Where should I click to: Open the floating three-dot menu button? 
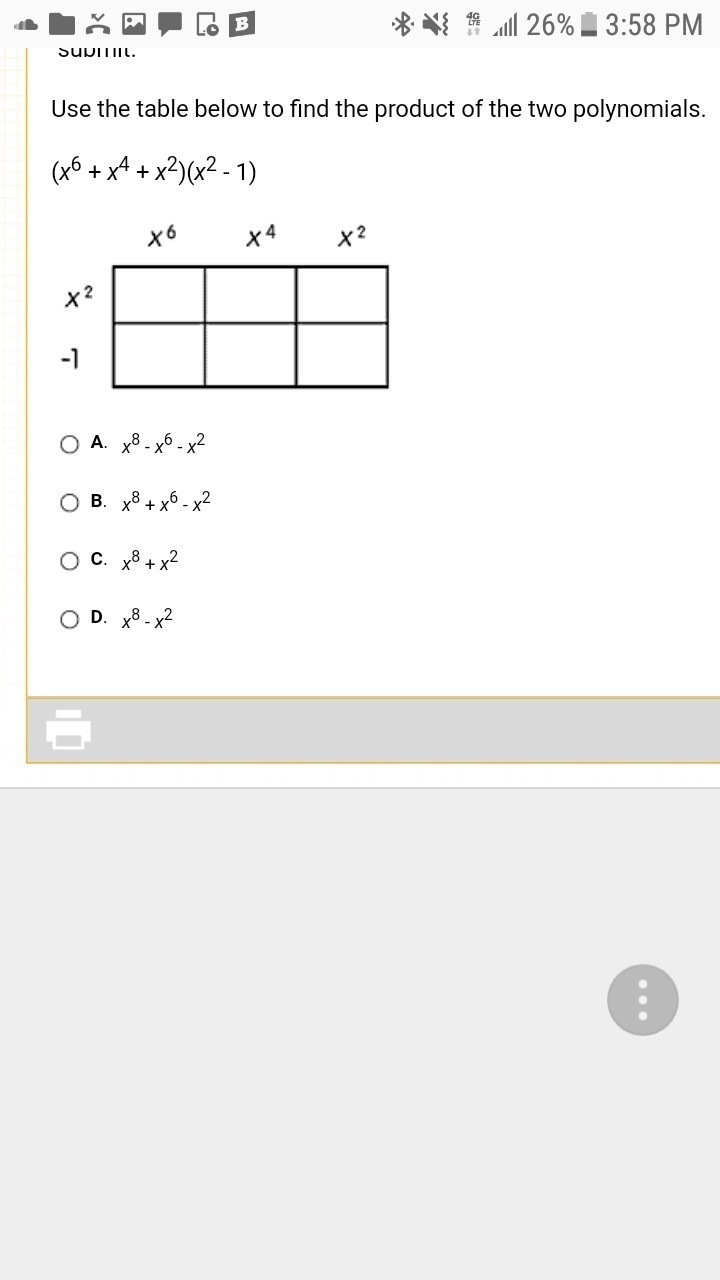643,999
